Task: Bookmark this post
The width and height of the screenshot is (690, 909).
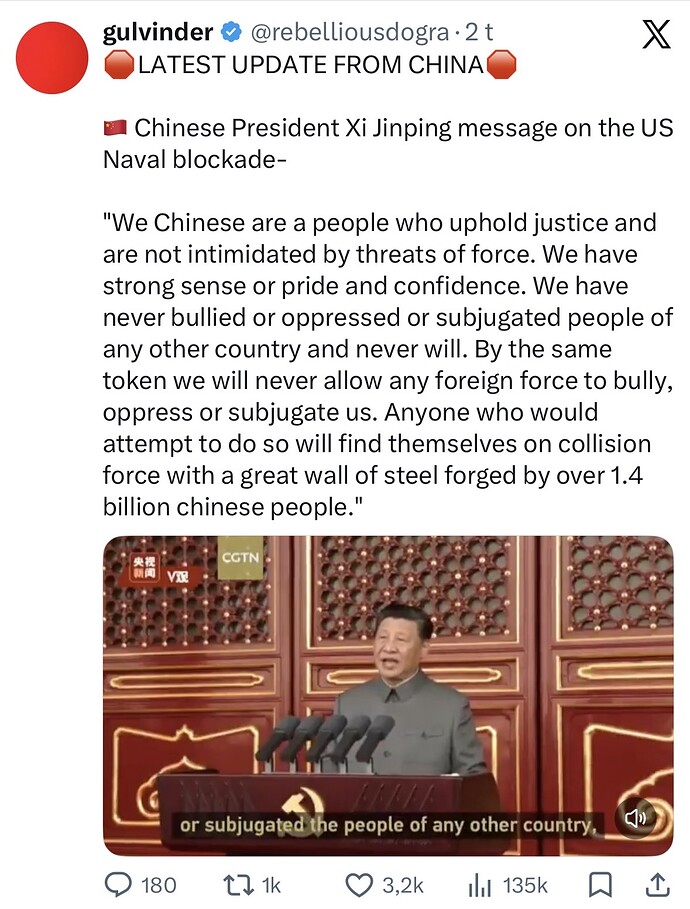Action: [600, 884]
